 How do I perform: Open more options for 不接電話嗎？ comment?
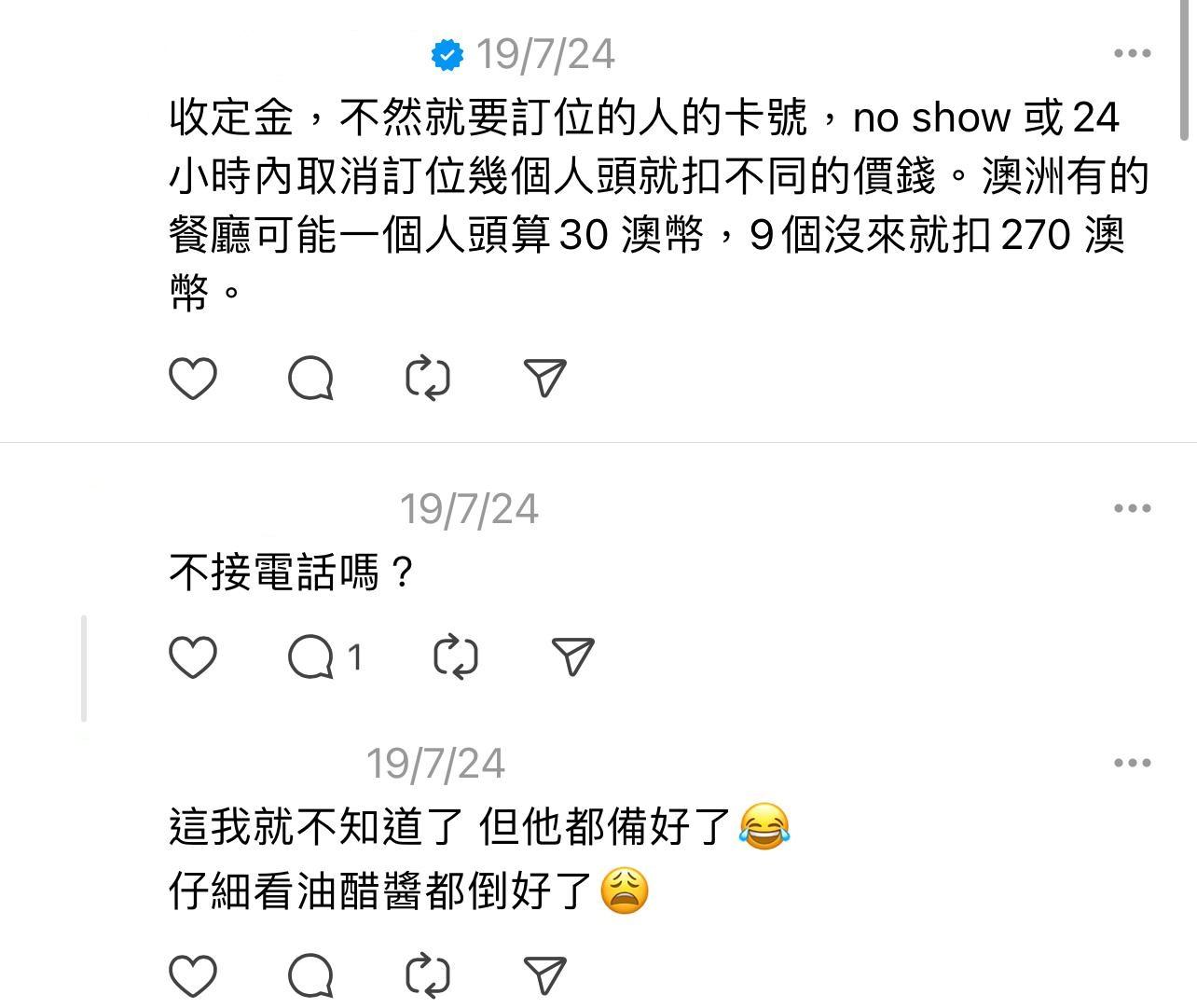(1132, 508)
